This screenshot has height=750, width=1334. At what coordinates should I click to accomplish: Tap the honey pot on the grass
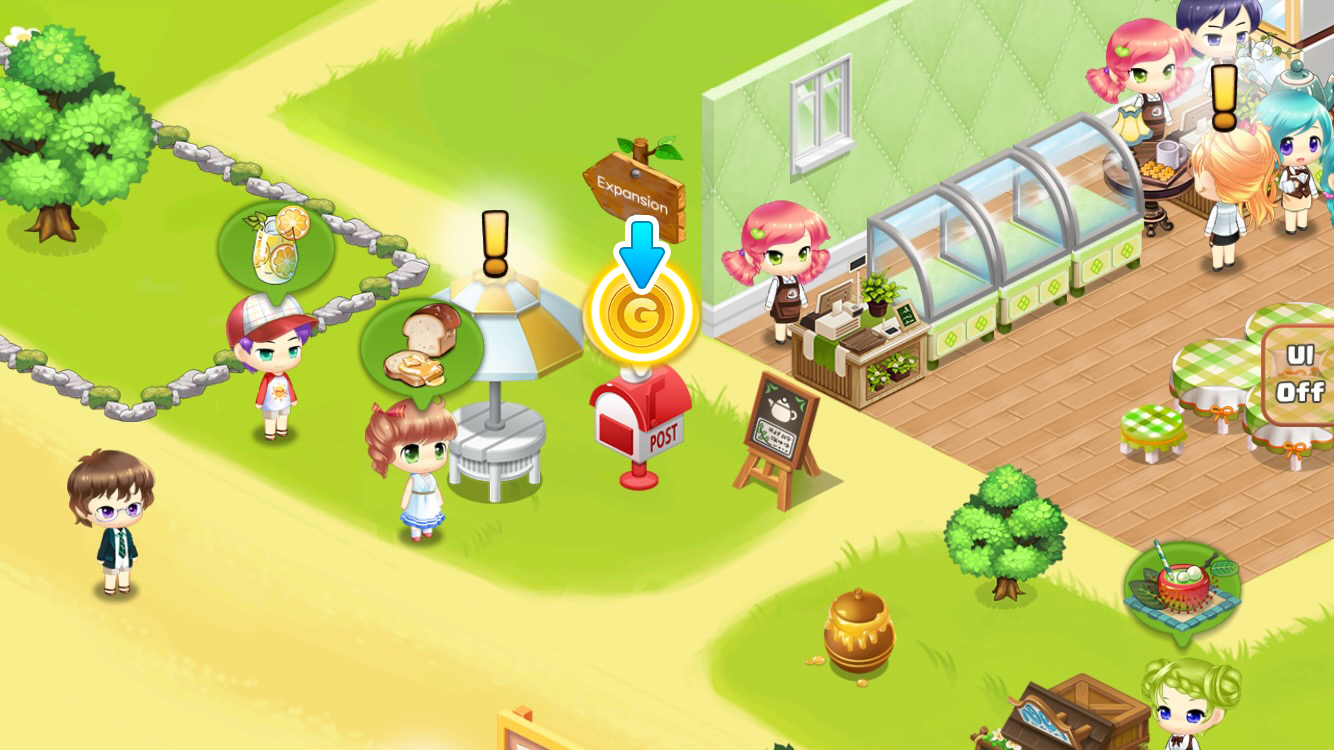click(858, 632)
